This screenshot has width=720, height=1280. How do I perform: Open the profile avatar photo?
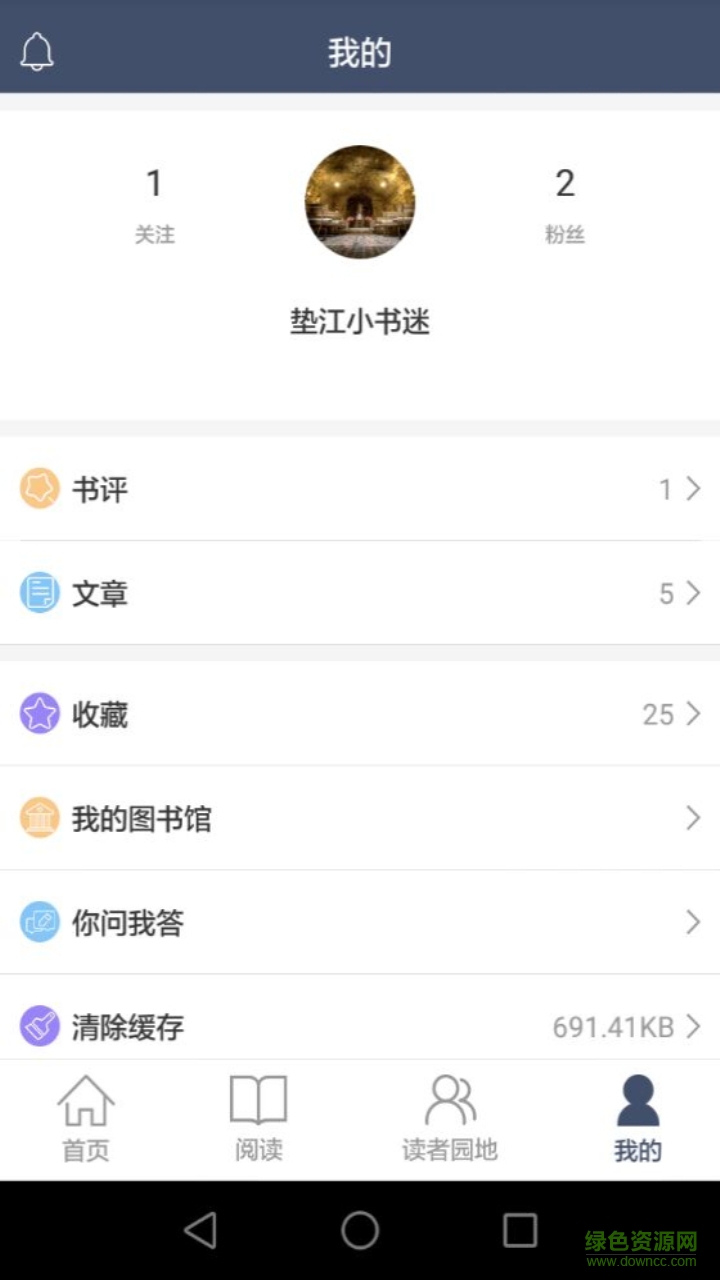[360, 202]
